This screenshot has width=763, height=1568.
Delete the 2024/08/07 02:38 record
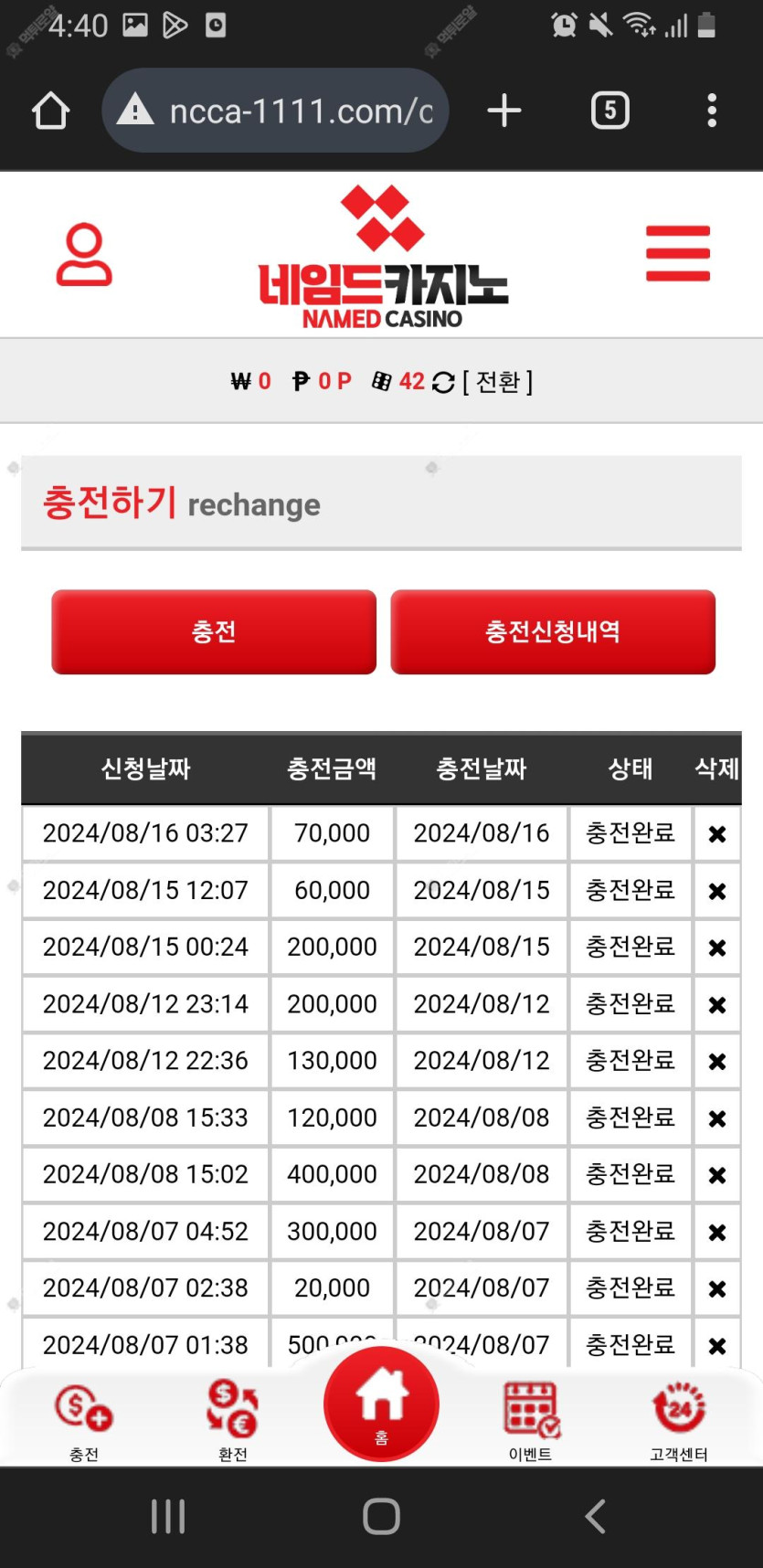click(717, 1288)
